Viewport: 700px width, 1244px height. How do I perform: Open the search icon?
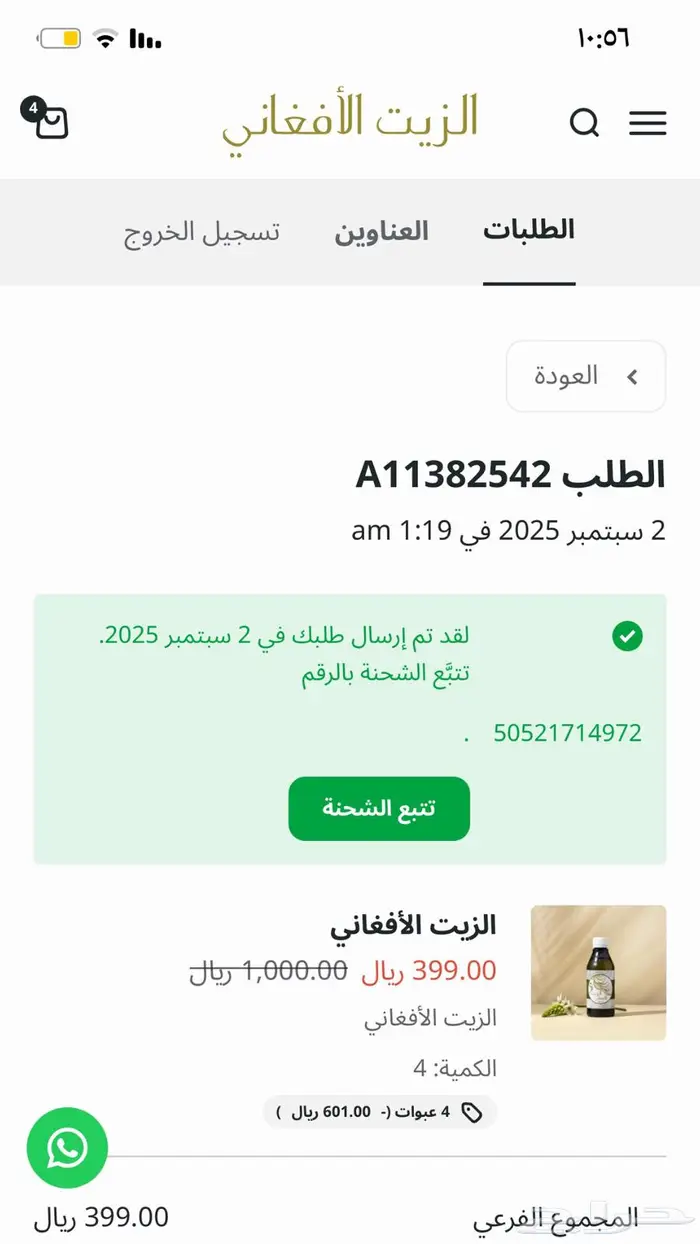coord(584,123)
